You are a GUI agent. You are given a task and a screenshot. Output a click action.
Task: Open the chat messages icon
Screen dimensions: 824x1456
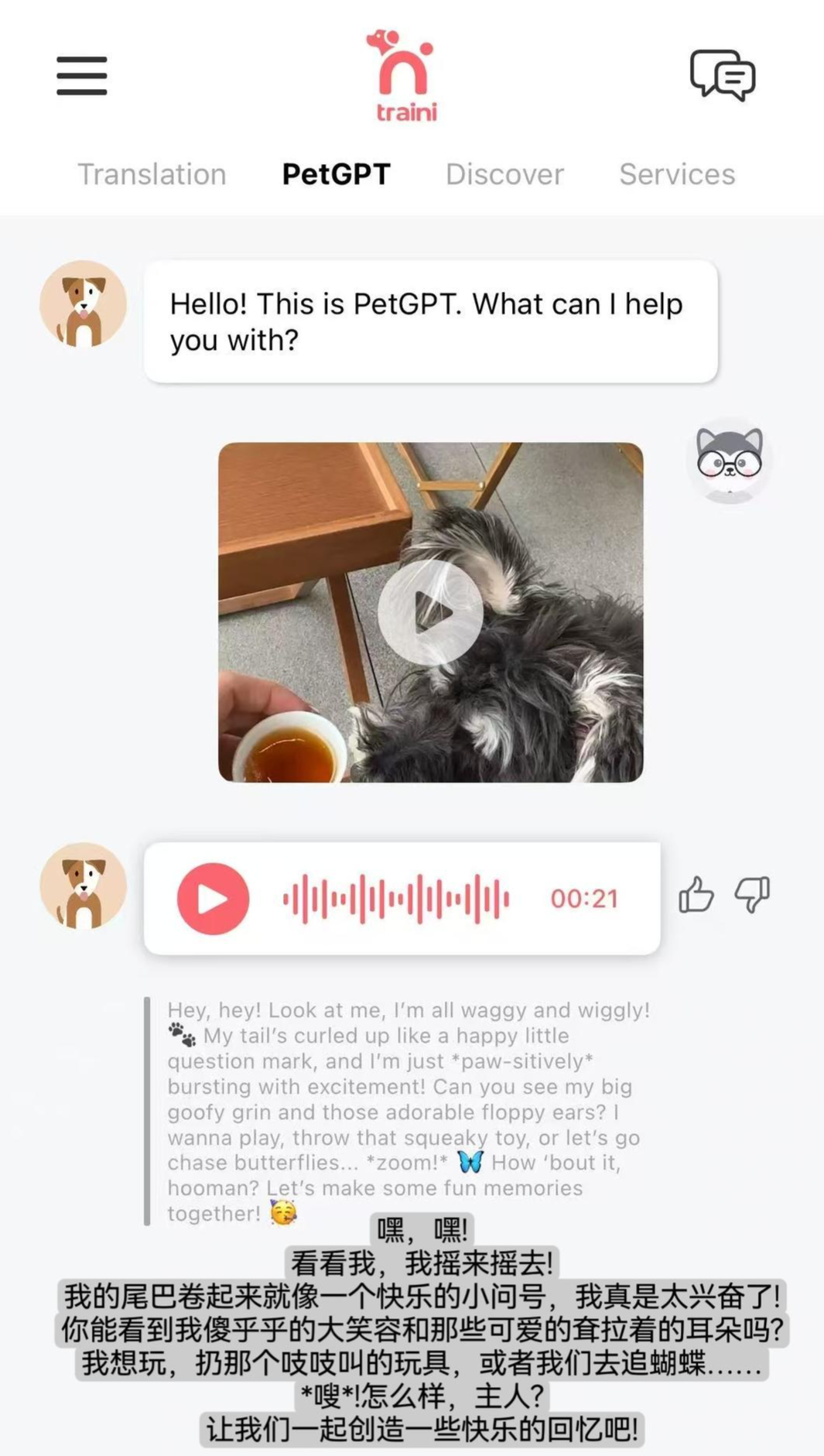click(723, 75)
